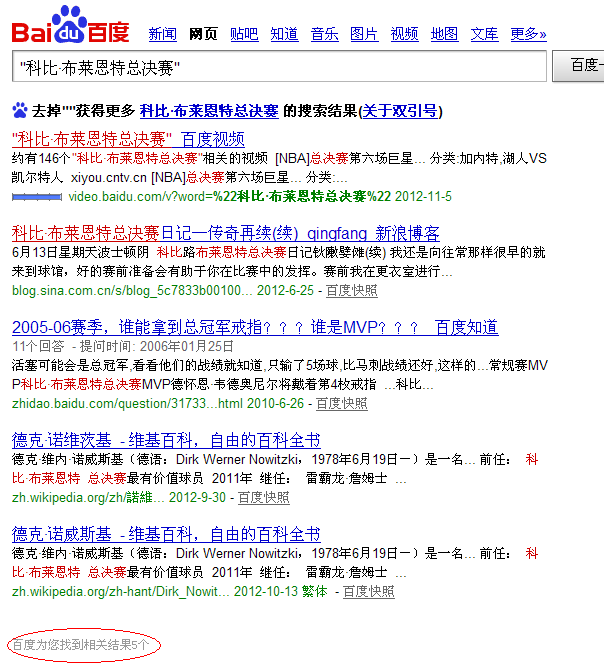Tap the 百度一下 search button
The height and width of the screenshot is (665, 604).
580,67
